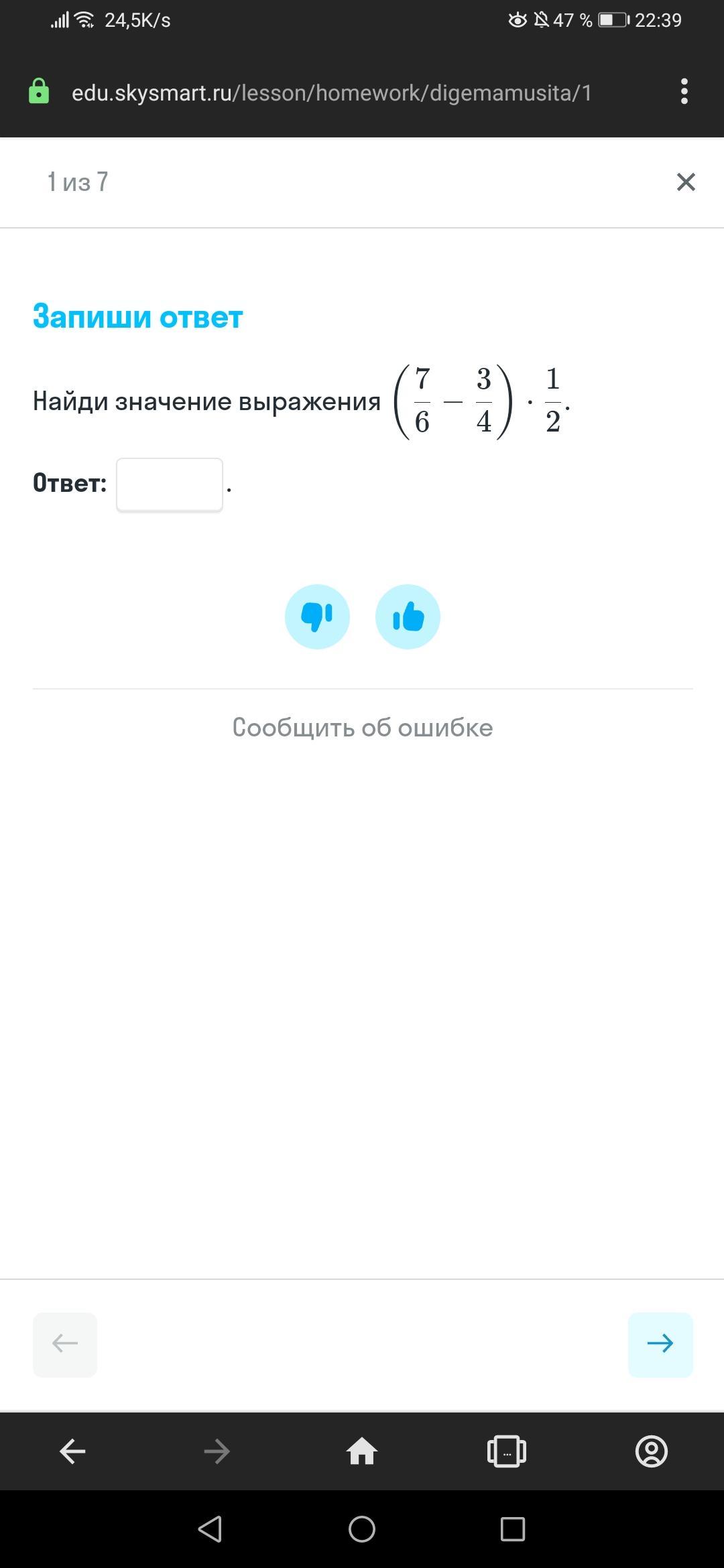Tap the system recent apps button
Viewport: 724px width, 1568px height.
[513, 1529]
